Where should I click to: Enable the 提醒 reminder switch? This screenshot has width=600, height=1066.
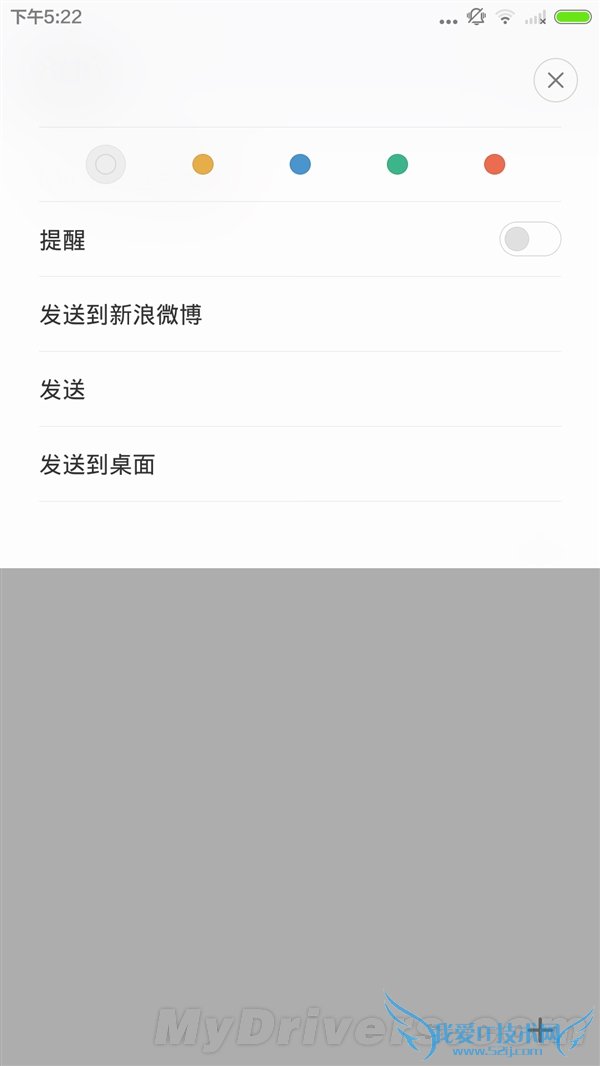[529, 240]
